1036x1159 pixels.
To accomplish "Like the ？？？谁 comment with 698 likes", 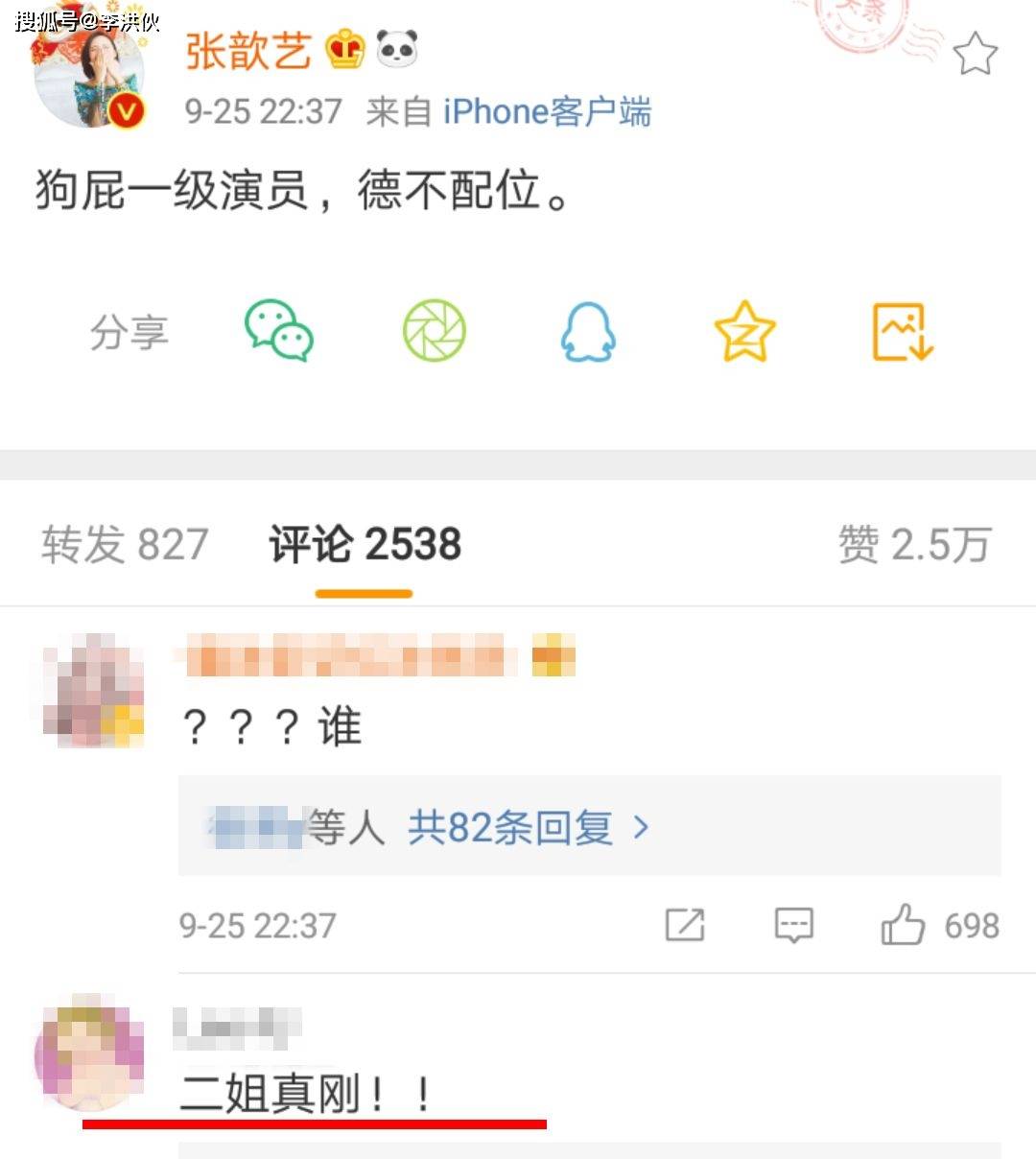I will pyautogui.click(x=904, y=926).
